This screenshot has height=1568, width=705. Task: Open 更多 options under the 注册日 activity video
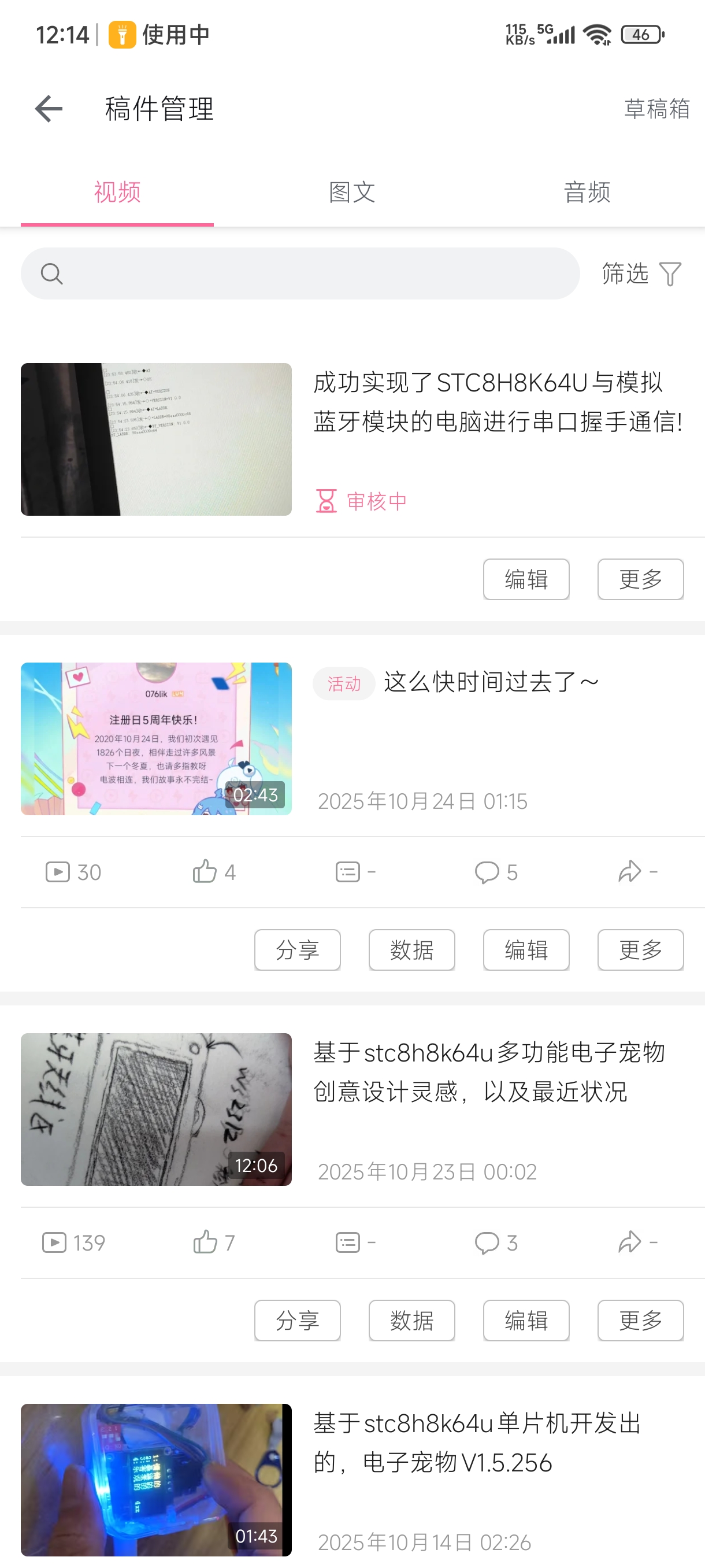click(x=640, y=949)
